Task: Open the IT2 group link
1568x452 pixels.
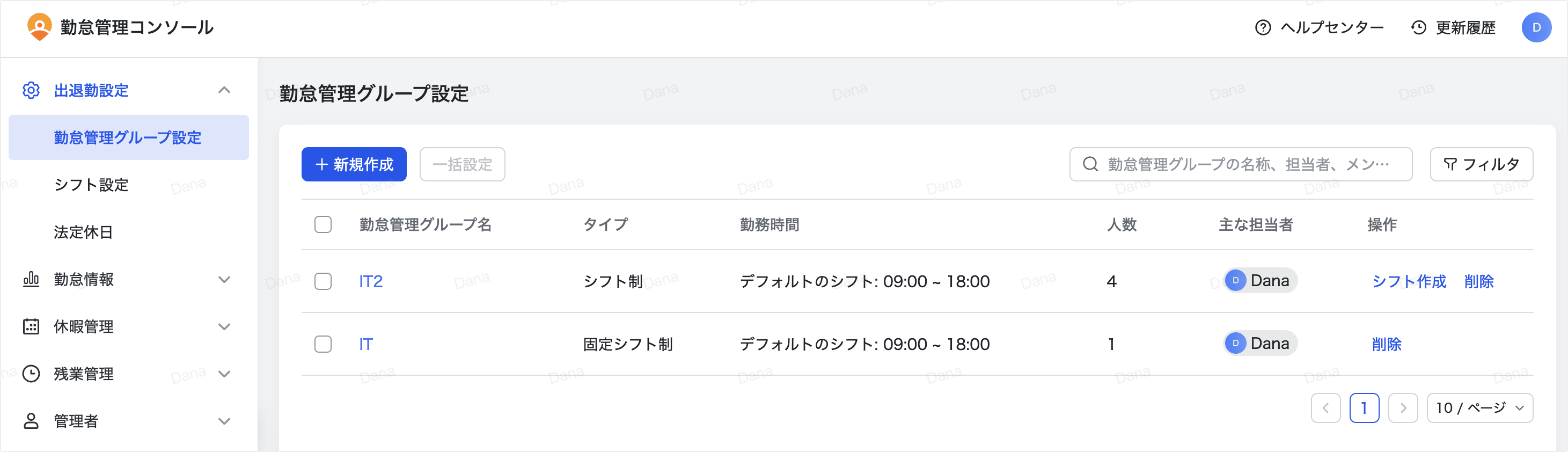Action: 371,281
